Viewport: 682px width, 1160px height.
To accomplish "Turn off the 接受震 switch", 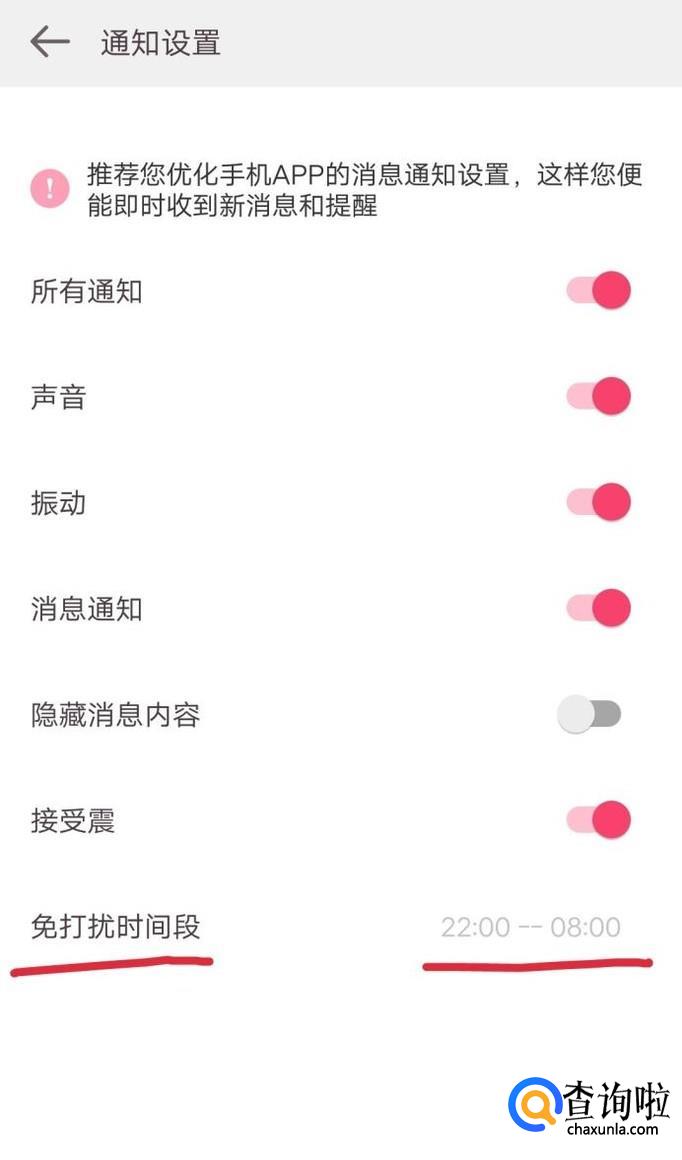I will click(599, 820).
